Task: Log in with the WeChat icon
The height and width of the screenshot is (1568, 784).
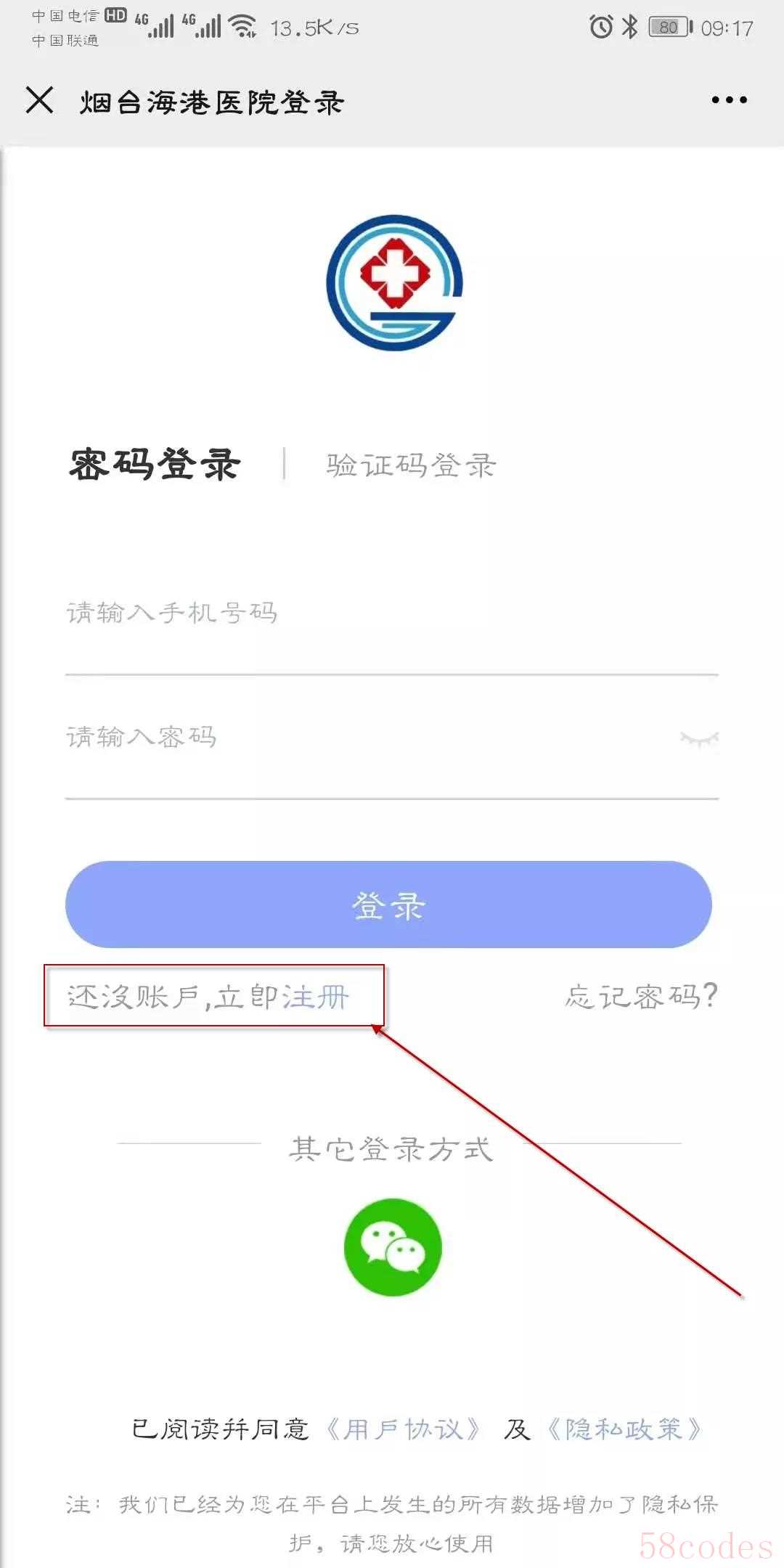Action: (x=393, y=1247)
